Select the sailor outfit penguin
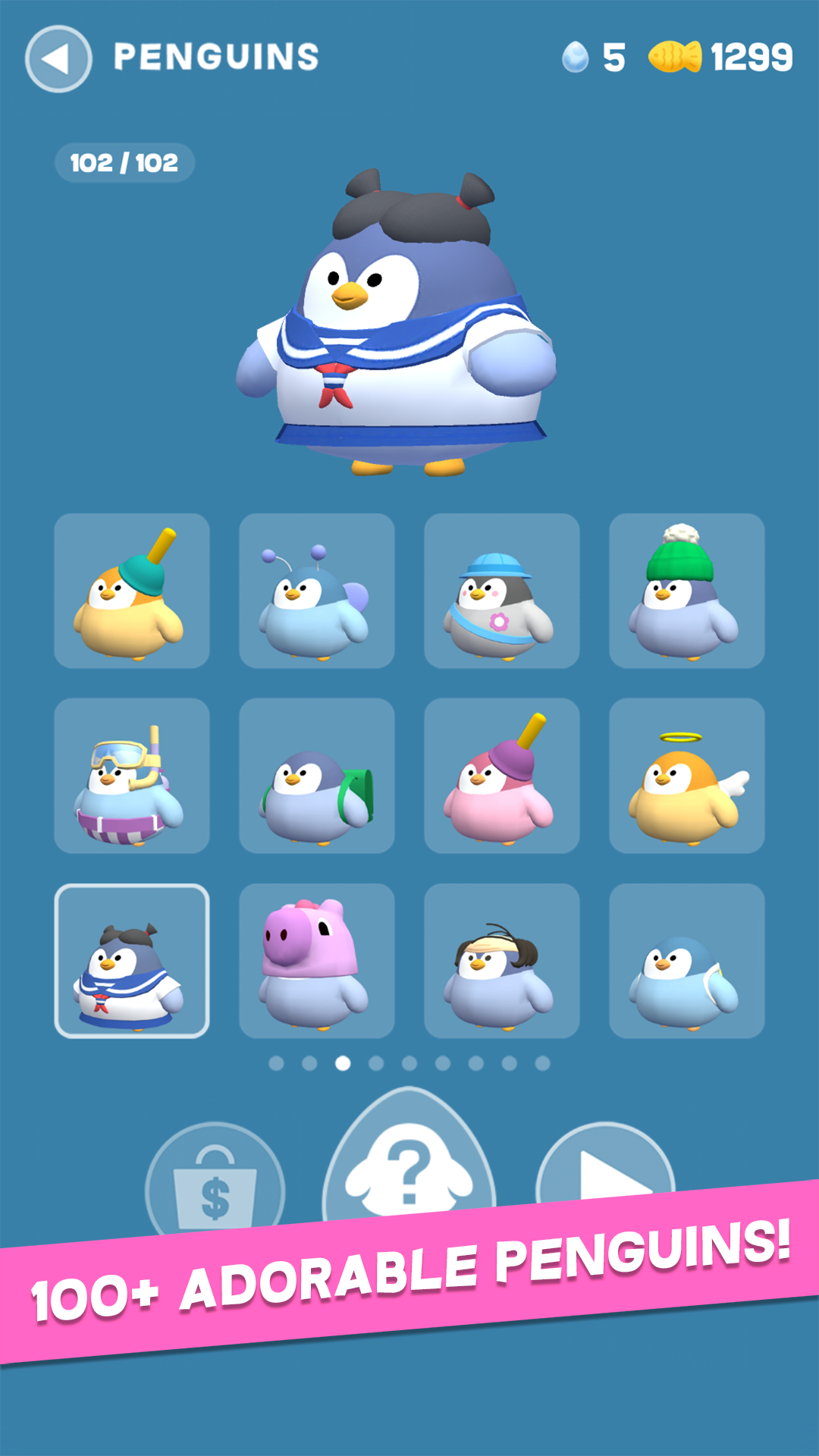819x1456 pixels. (130, 962)
